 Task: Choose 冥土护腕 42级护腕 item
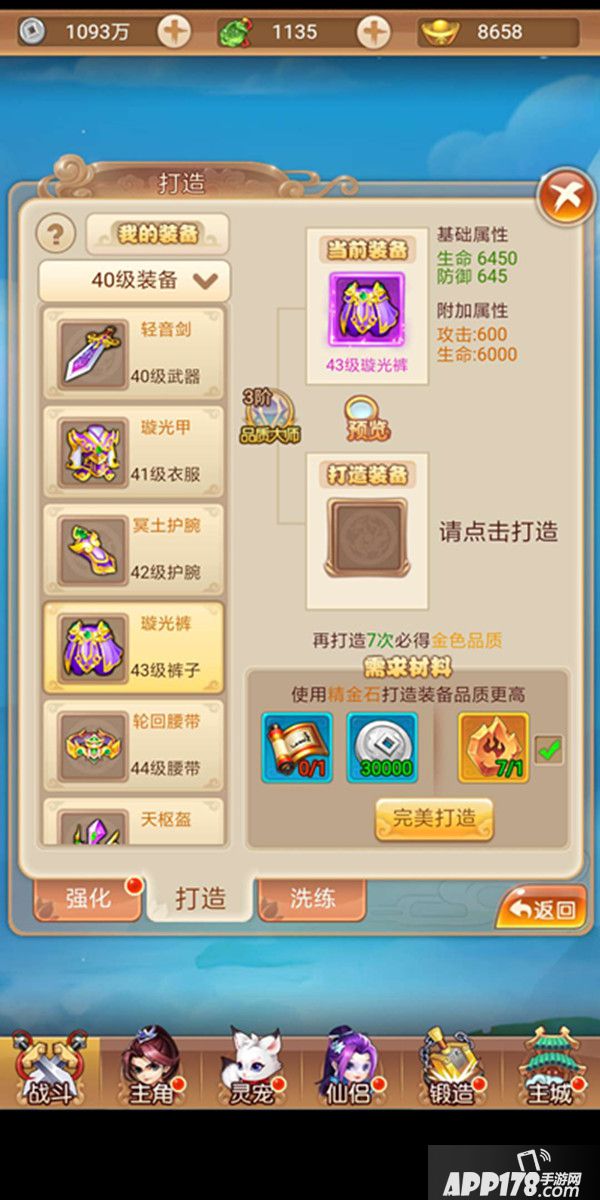click(x=134, y=548)
